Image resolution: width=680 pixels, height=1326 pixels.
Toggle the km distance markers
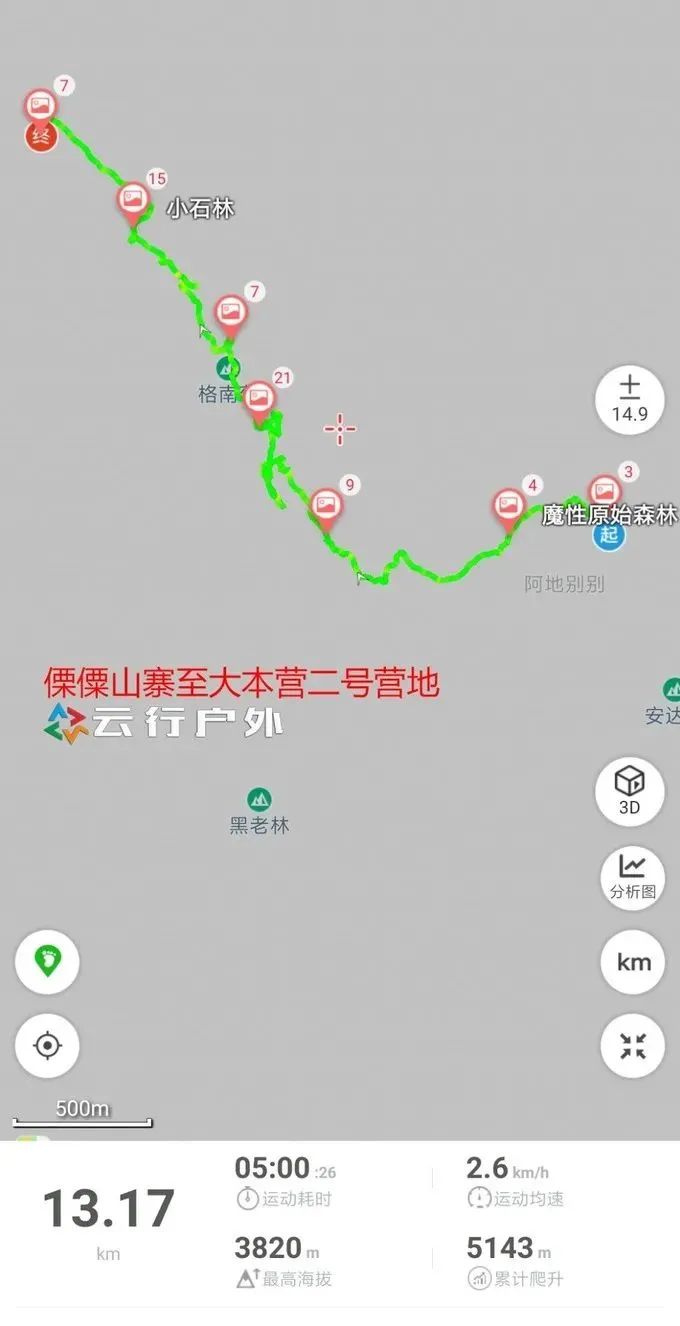pyautogui.click(x=632, y=962)
